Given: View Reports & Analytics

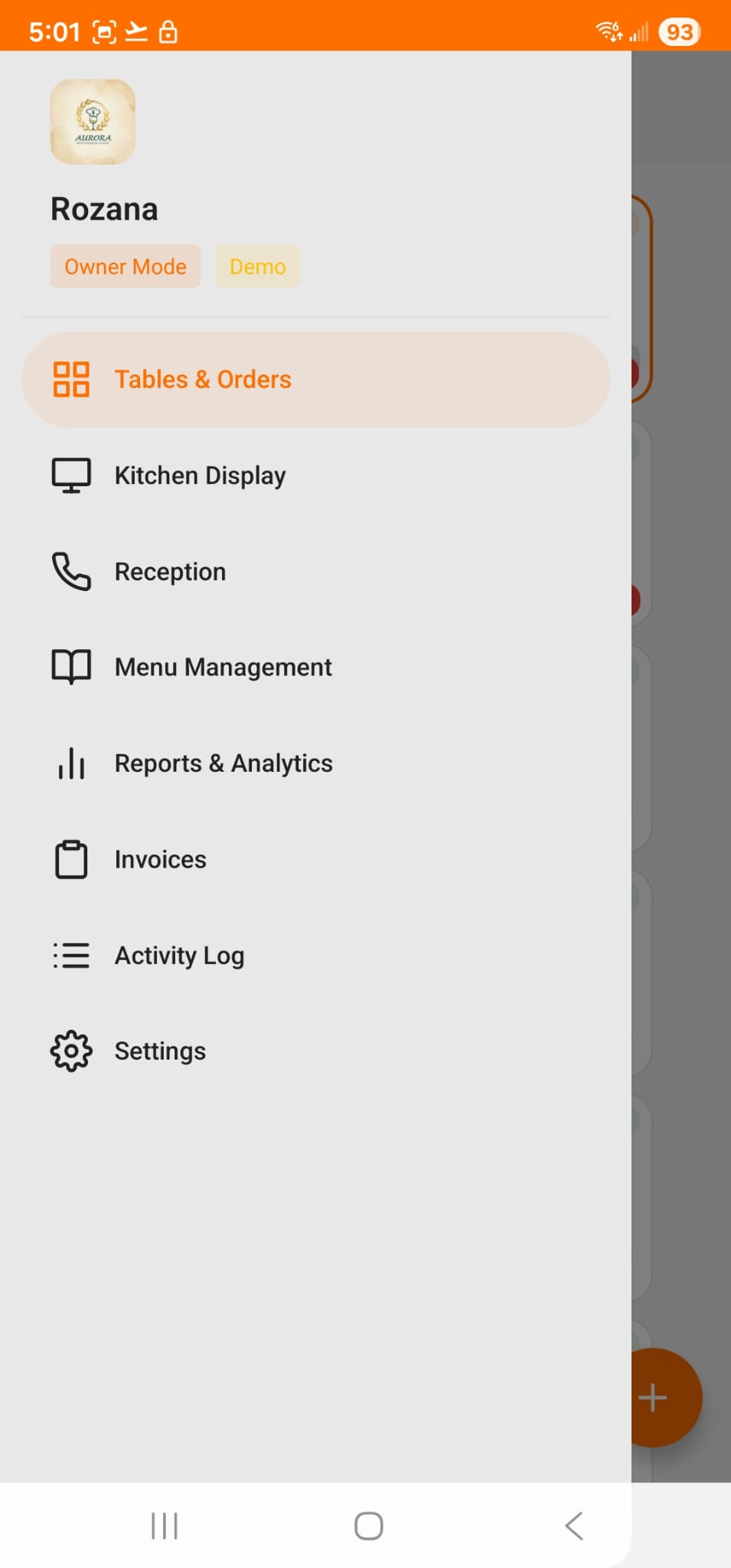Looking at the screenshot, I should click(223, 763).
